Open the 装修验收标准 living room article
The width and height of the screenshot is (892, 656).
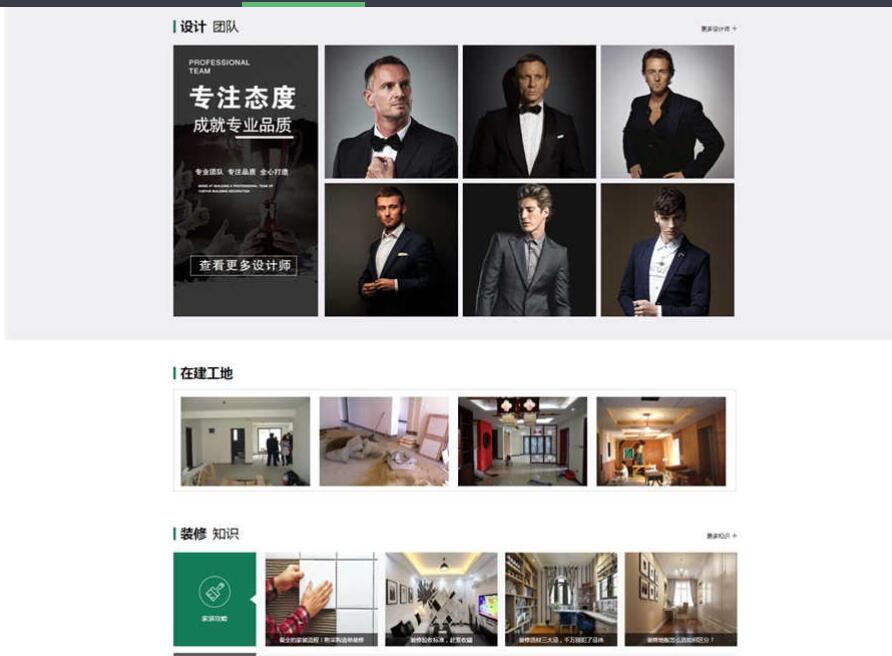point(441,598)
